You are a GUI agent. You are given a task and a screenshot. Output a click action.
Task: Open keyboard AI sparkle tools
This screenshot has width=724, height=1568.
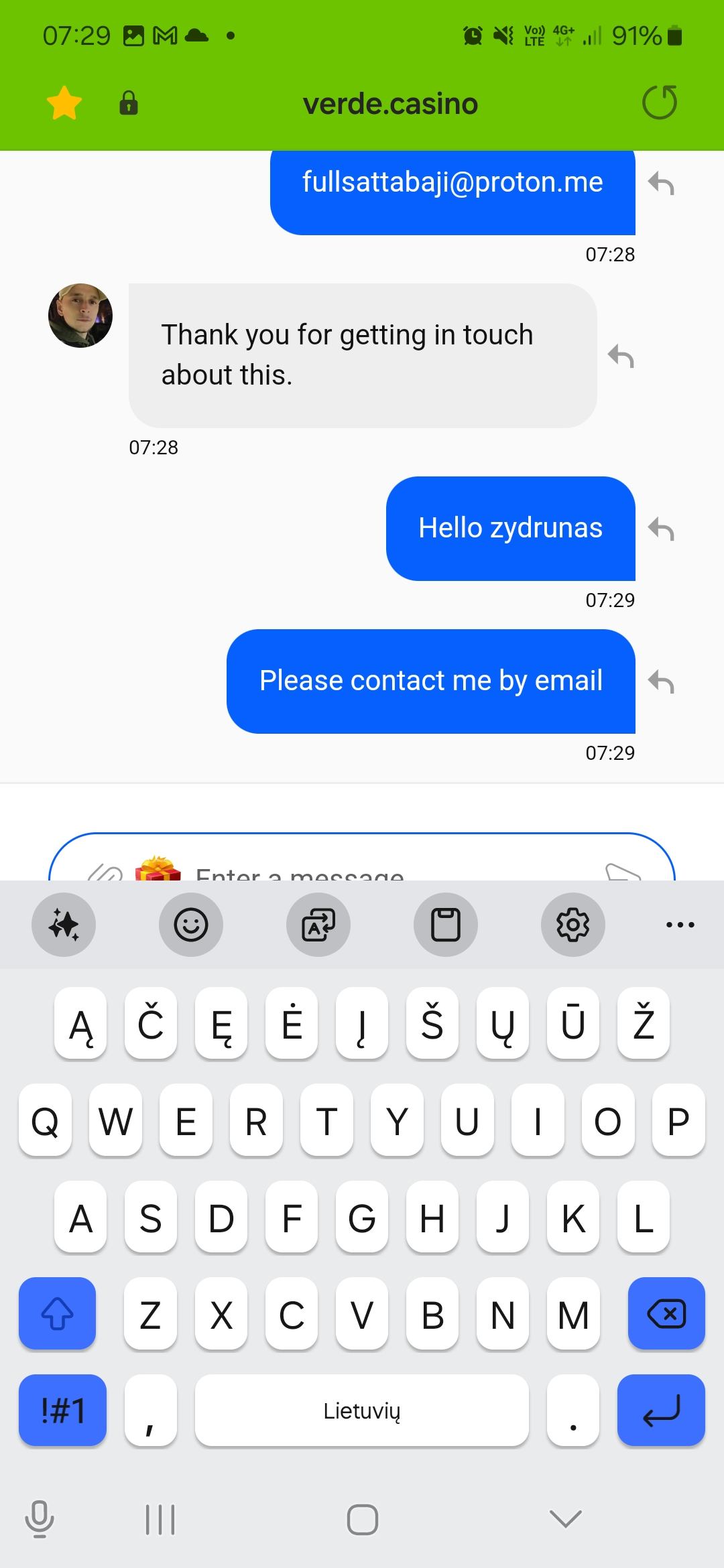coord(64,925)
